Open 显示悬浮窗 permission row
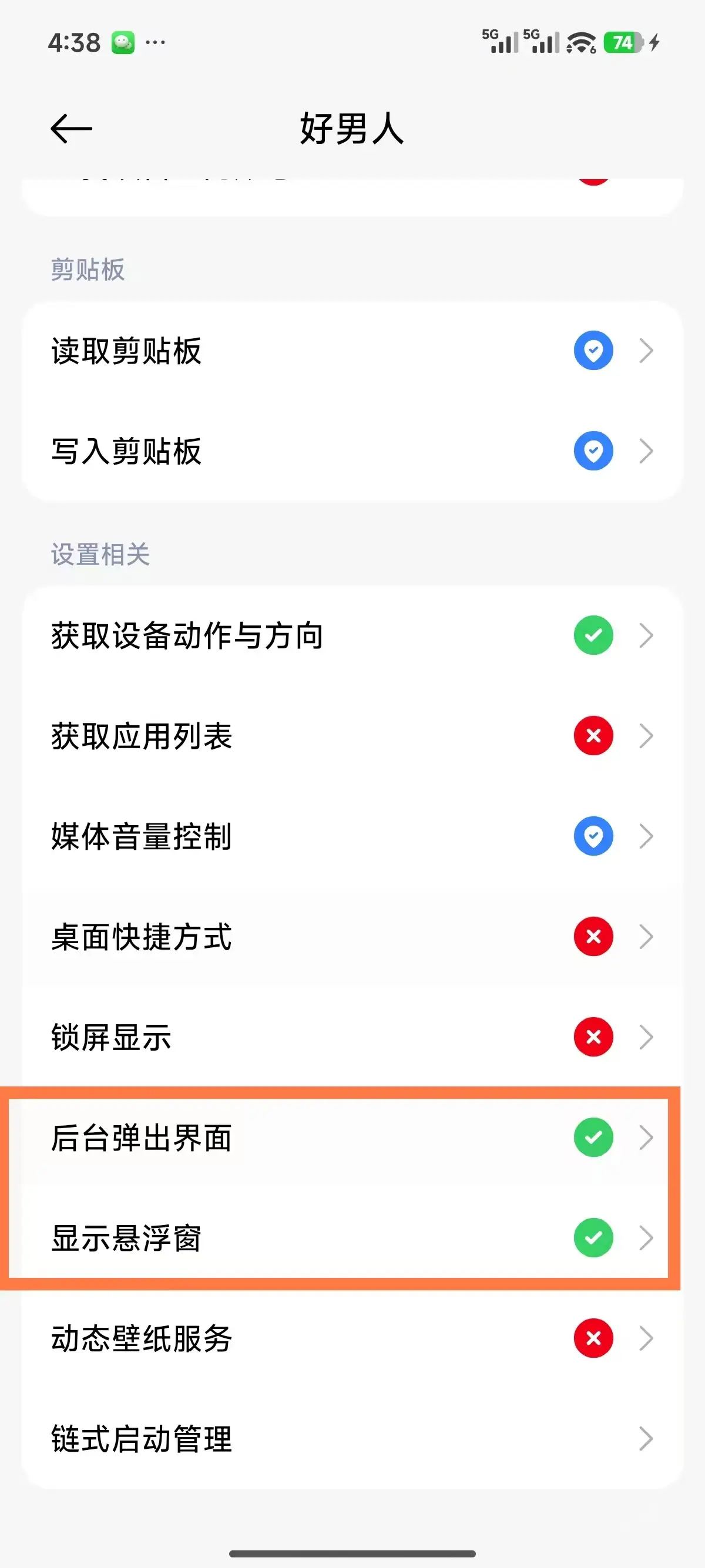The image size is (705, 1568). (352, 1237)
